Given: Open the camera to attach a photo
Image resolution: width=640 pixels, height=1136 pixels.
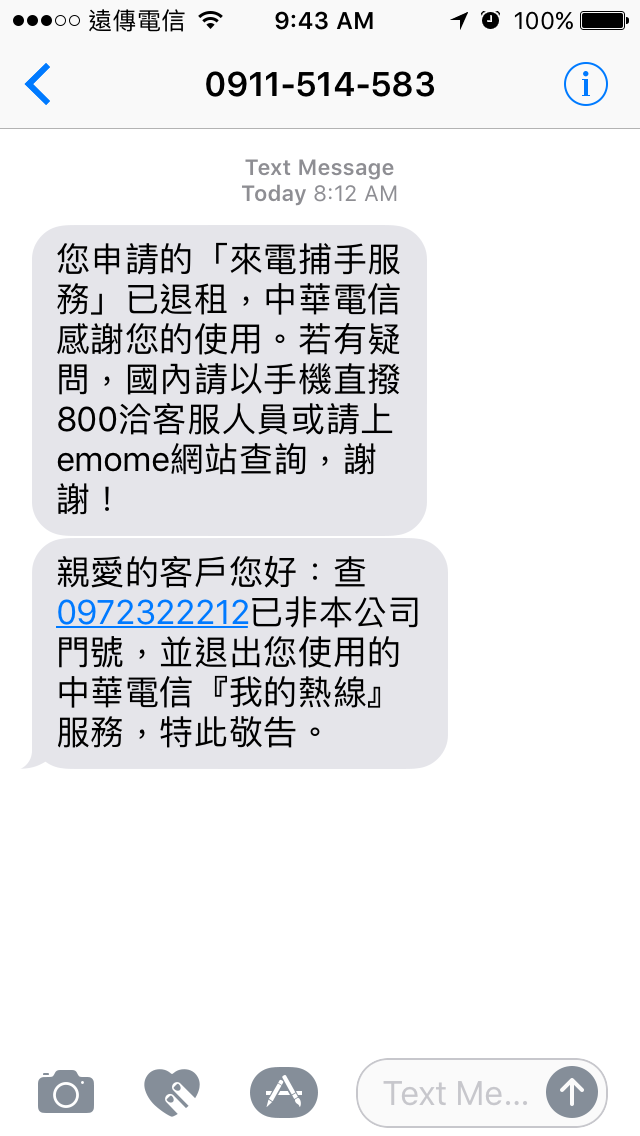Looking at the screenshot, I should (x=66, y=1091).
